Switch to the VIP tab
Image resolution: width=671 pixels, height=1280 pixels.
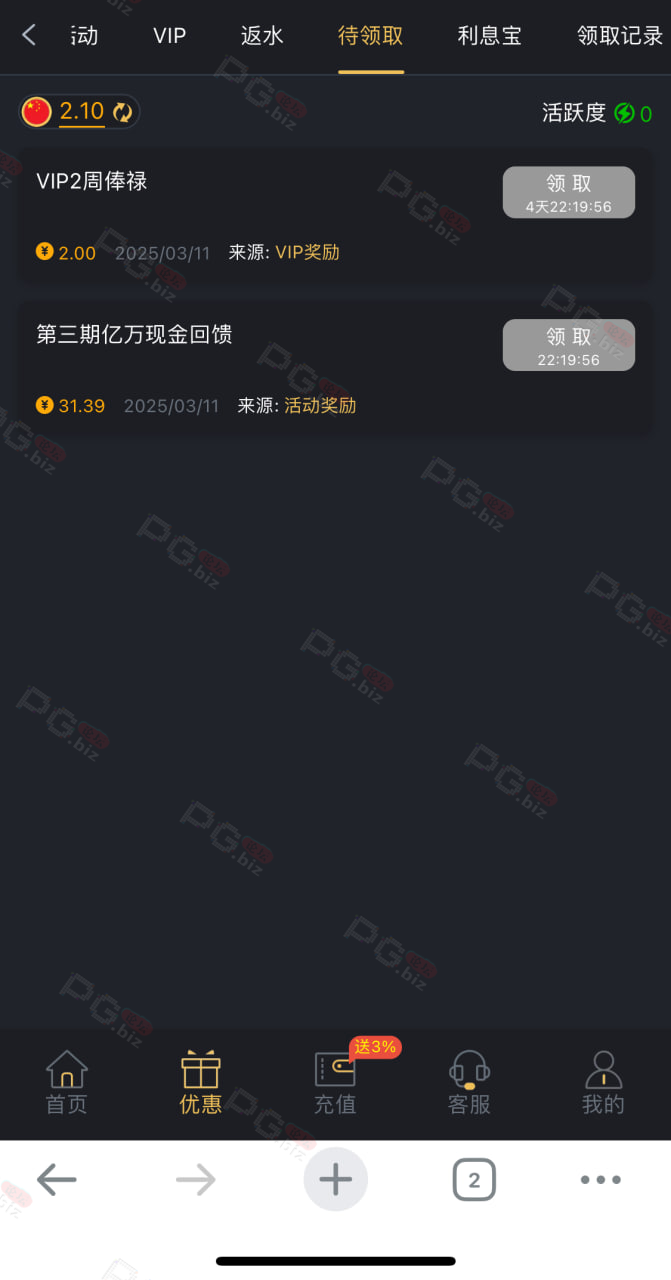[170, 36]
